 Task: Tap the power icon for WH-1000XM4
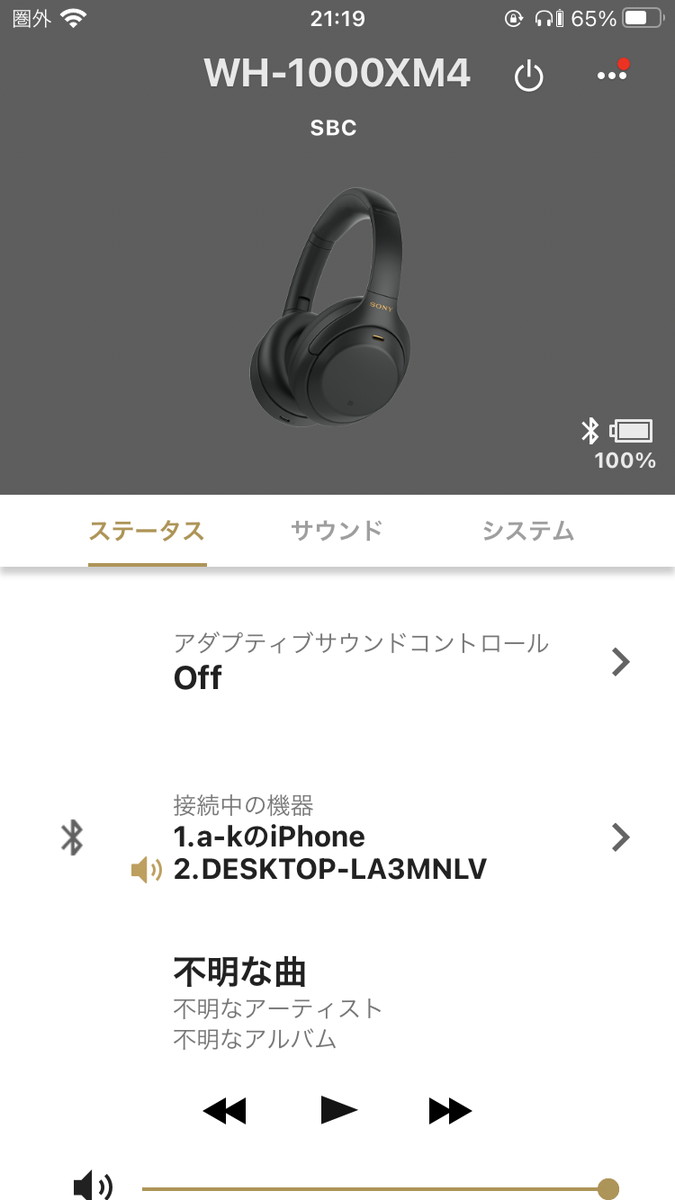[528, 77]
